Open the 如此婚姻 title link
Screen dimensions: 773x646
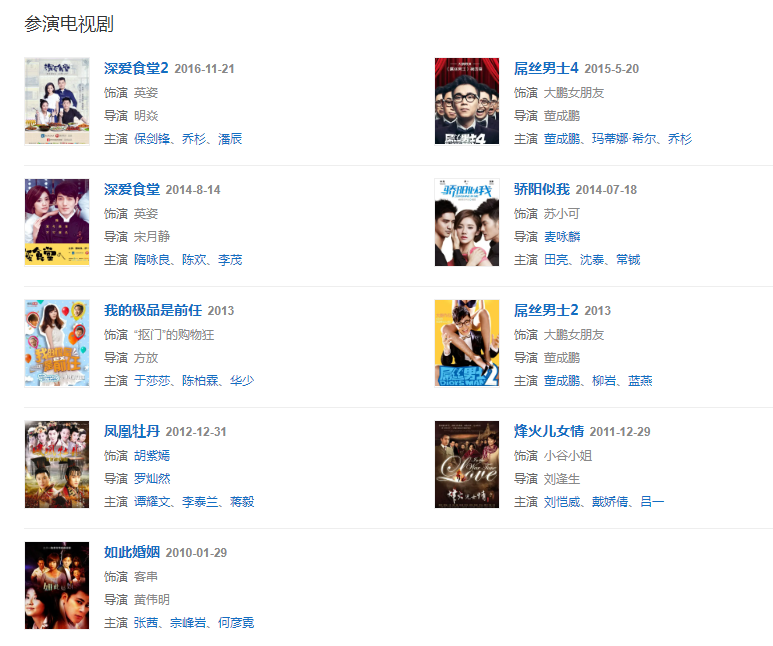click(x=132, y=552)
